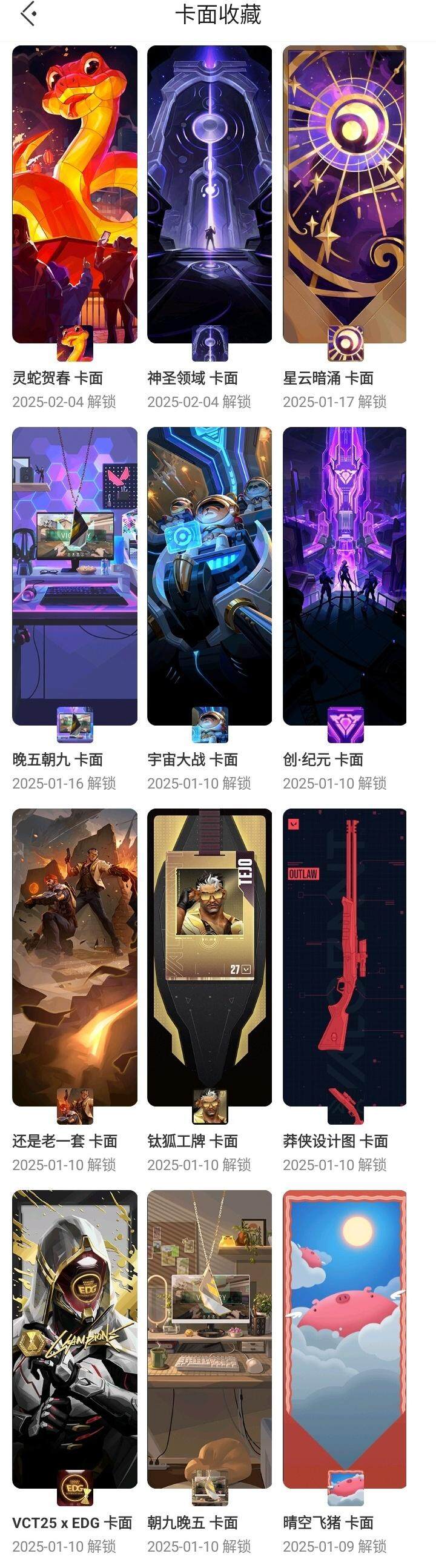
Task: View the 钛狐工牌 card
Action: click(x=210, y=957)
